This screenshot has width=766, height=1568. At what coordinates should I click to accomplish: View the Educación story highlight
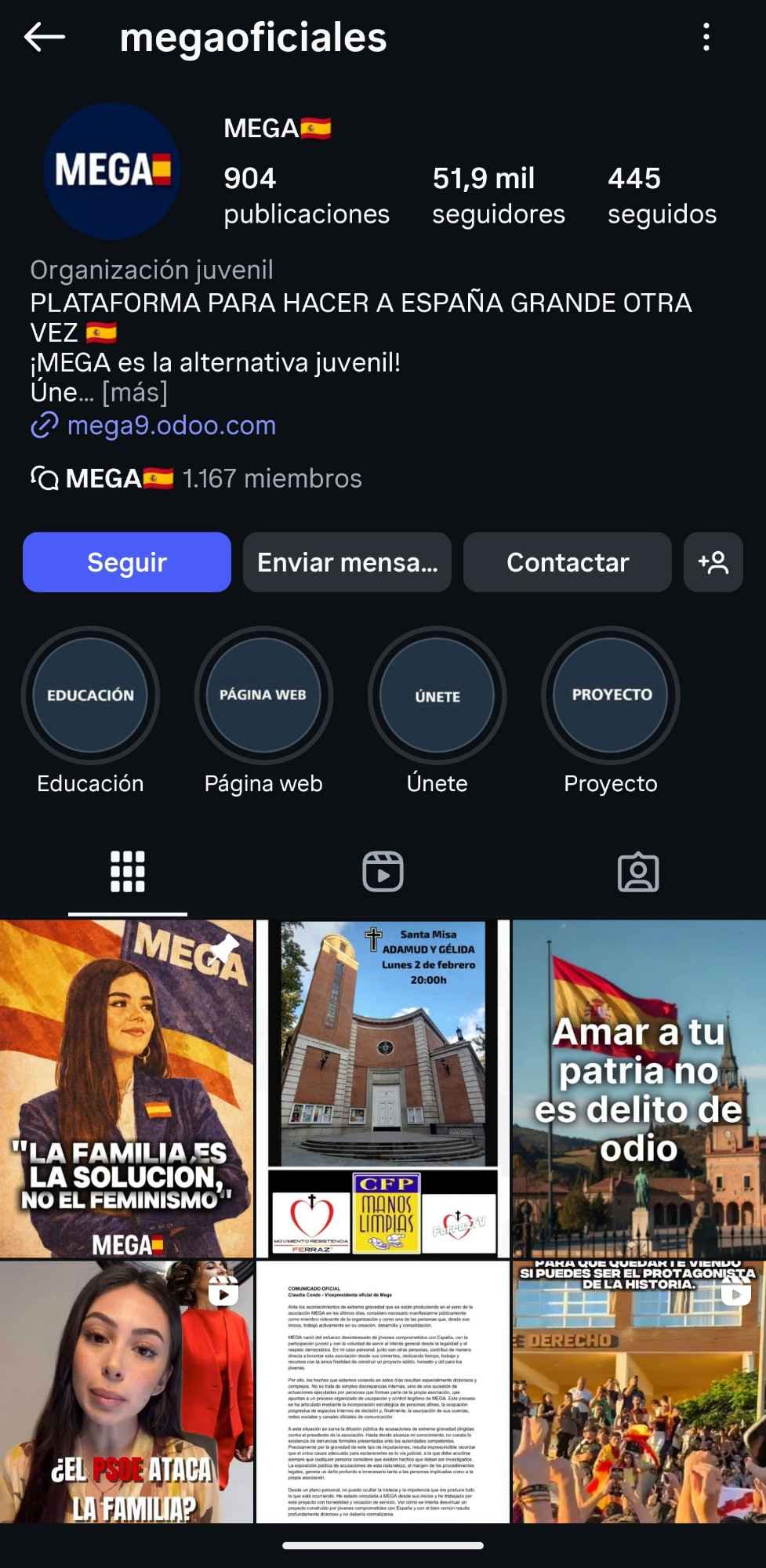(x=90, y=695)
